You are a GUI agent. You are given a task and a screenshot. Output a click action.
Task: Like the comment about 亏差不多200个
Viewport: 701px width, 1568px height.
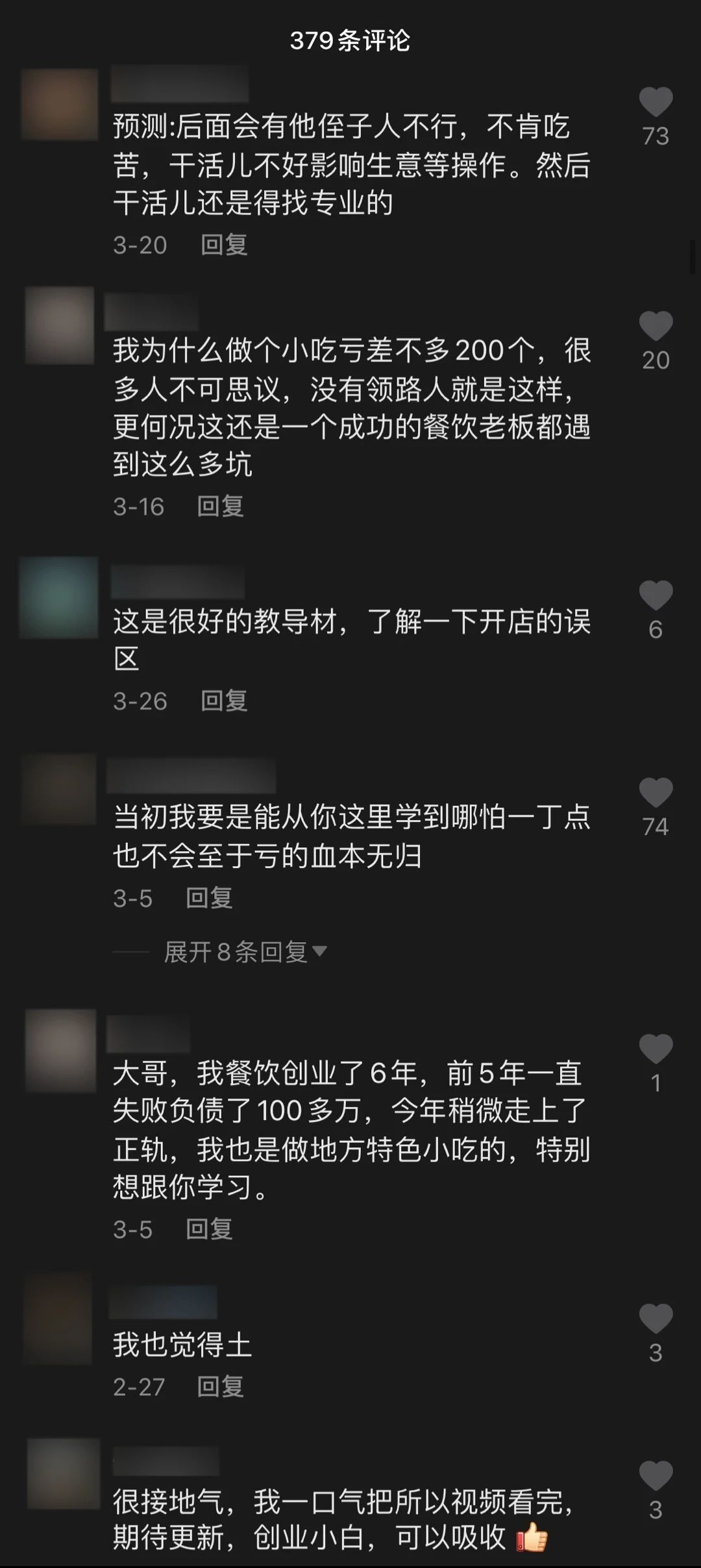[x=656, y=326]
